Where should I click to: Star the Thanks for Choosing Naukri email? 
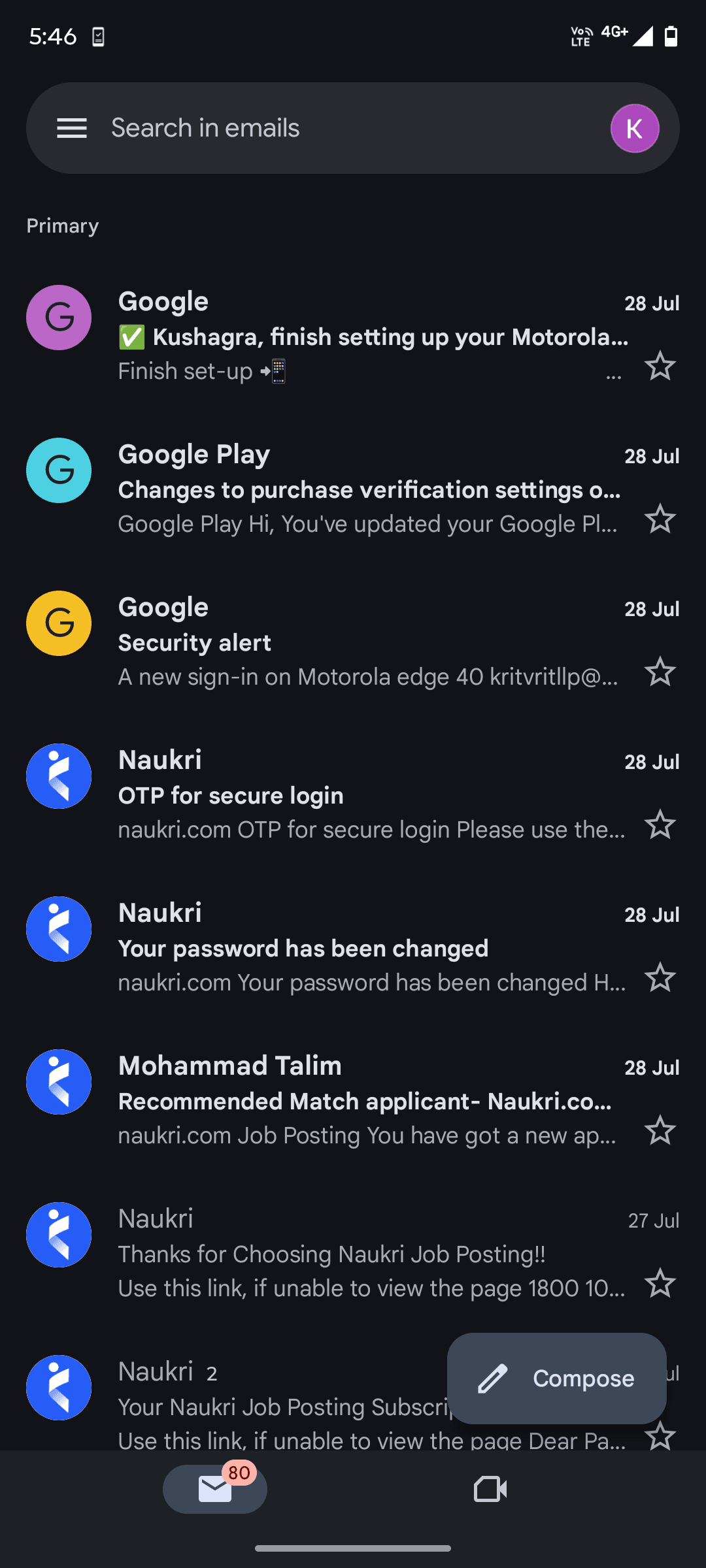[660, 1283]
